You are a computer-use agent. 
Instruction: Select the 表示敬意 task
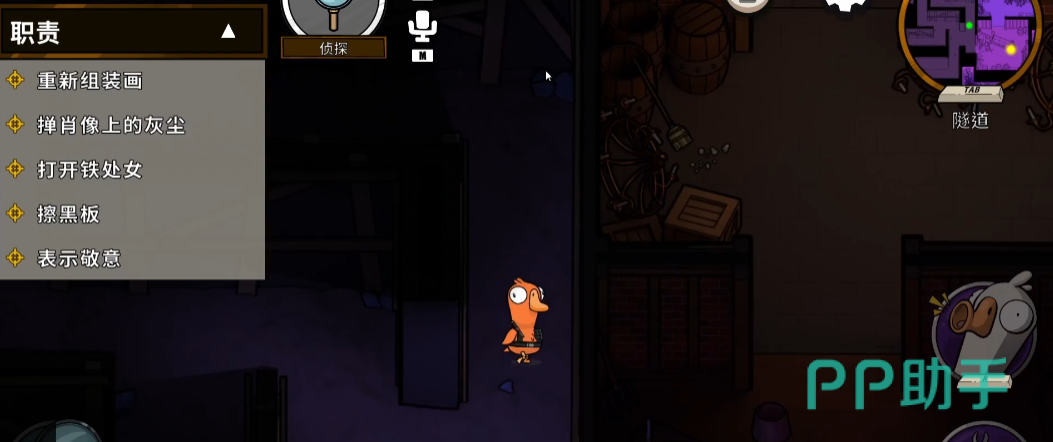pos(79,257)
